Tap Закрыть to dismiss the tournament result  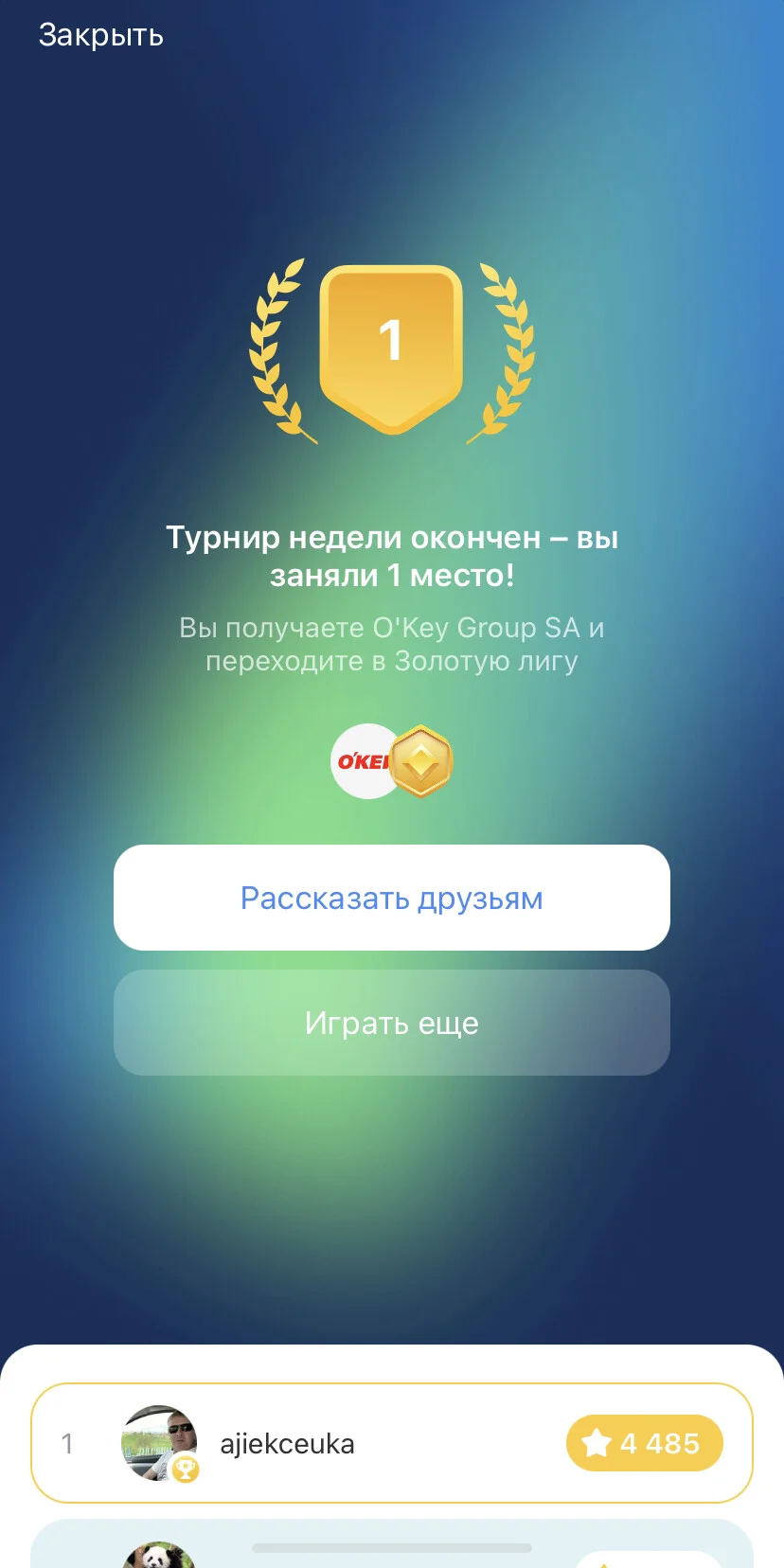coord(100,35)
